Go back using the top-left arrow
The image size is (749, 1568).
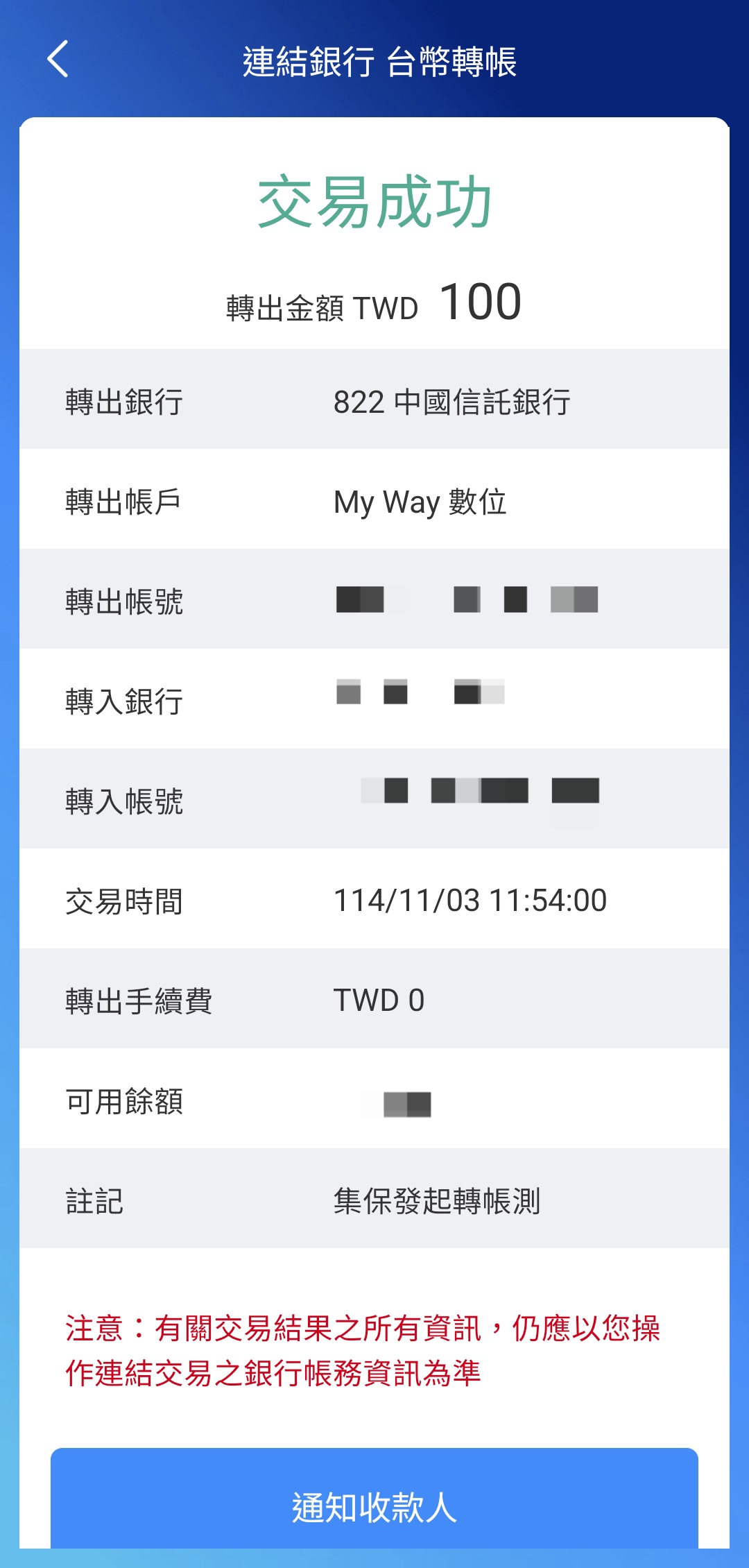[x=58, y=59]
